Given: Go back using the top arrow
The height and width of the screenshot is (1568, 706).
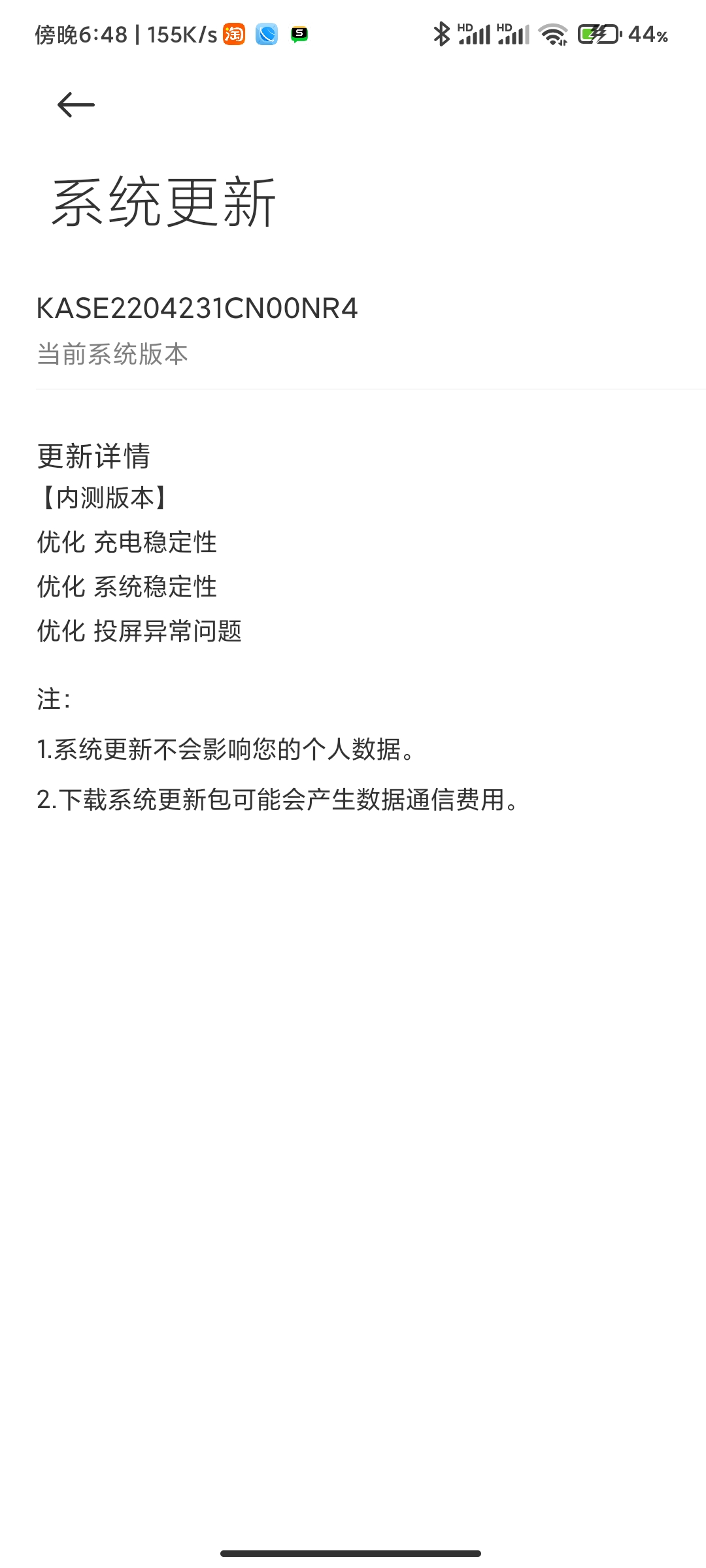Looking at the screenshot, I should tap(76, 105).
